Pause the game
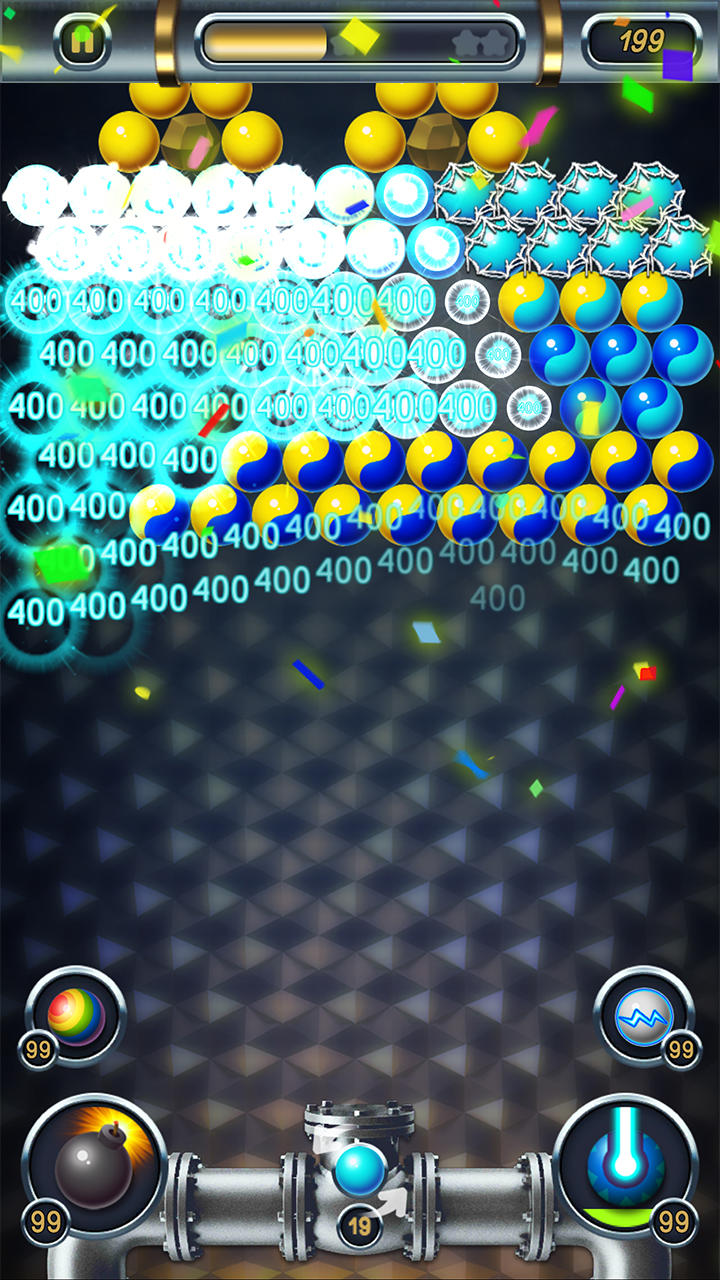Viewport: 720px width, 1280px height. pyautogui.click(x=80, y=41)
